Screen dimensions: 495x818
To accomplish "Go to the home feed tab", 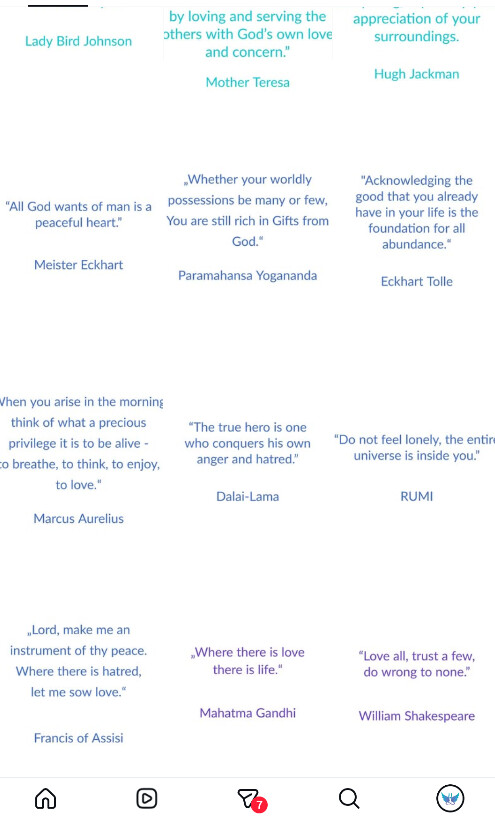I will pos(45,798).
